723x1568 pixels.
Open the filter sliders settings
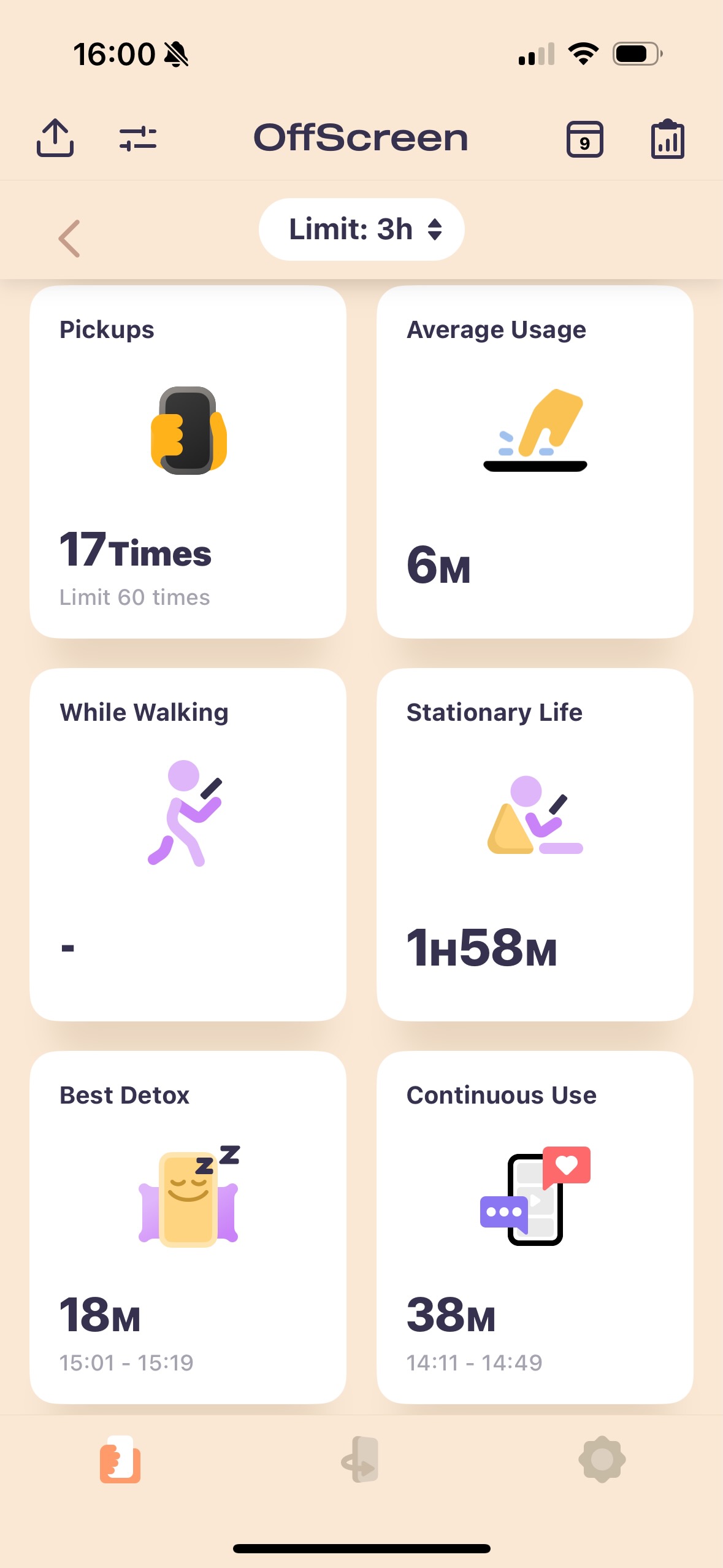pyautogui.click(x=138, y=138)
